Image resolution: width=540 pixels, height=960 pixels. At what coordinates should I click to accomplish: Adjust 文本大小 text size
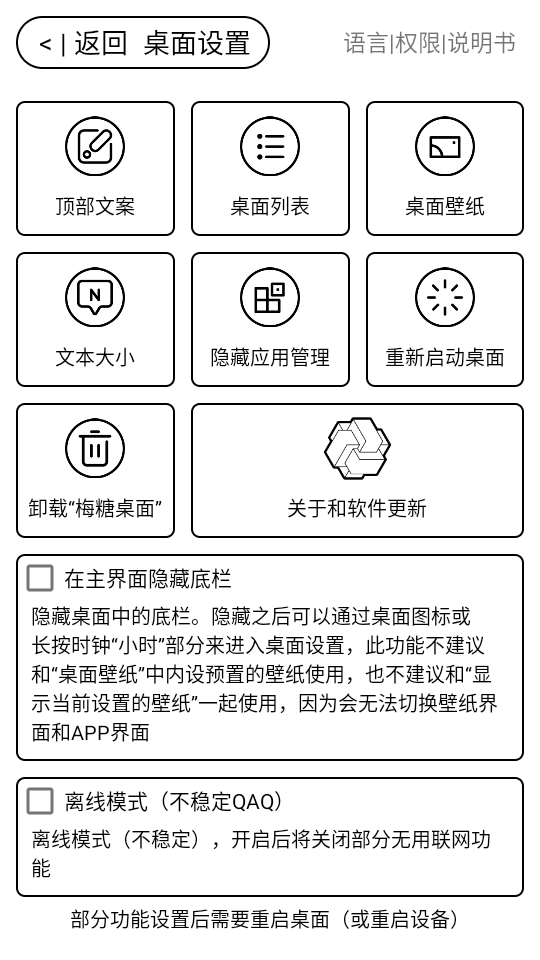tap(96, 320)
